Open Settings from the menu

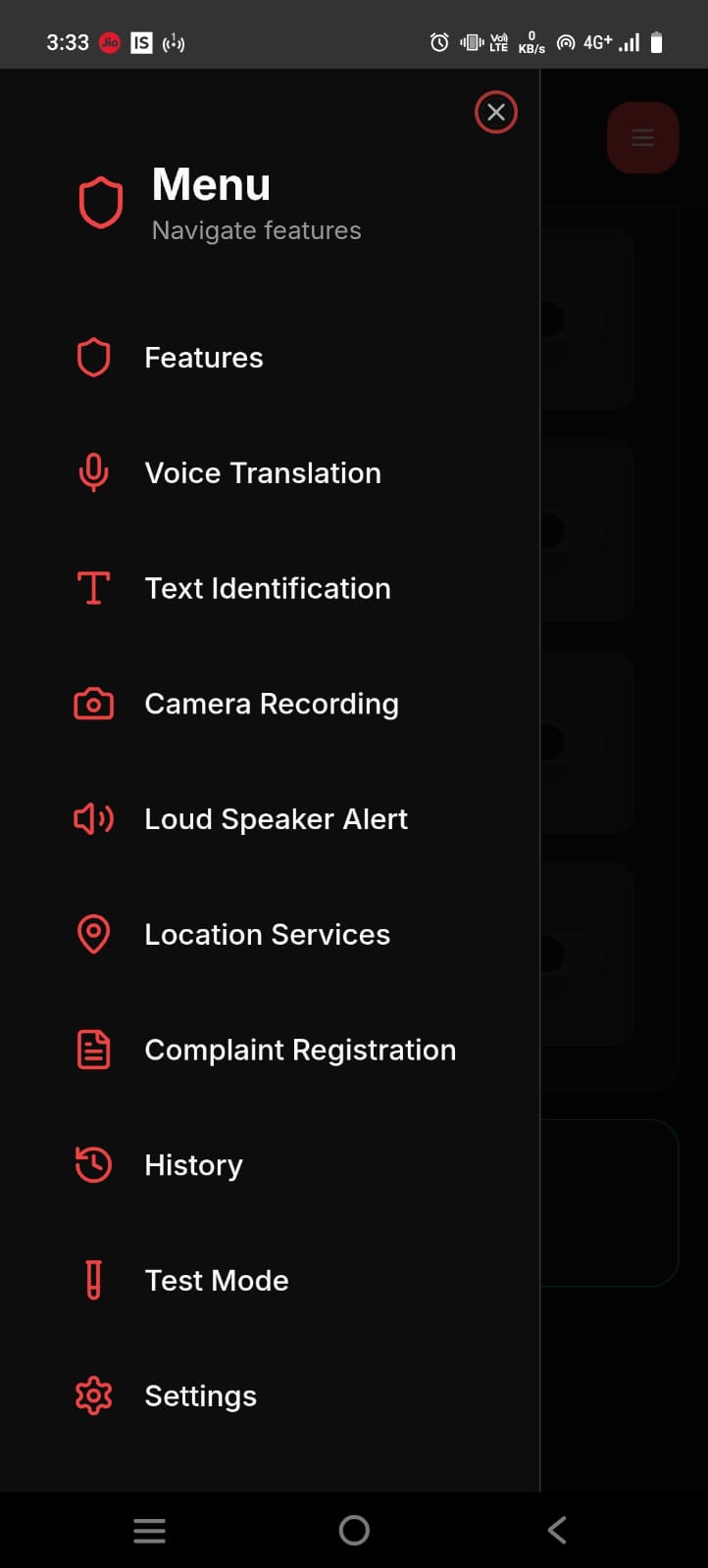(200, 1396)
